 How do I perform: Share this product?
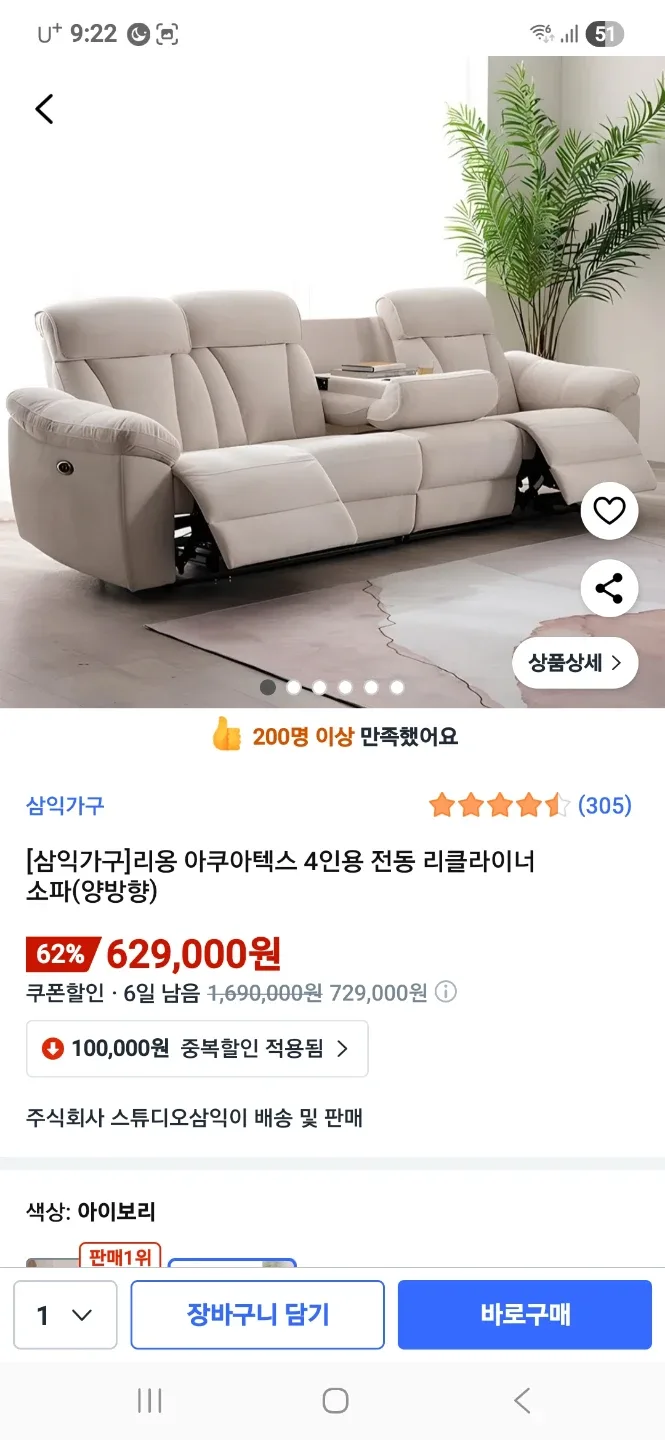pos(609,588)
